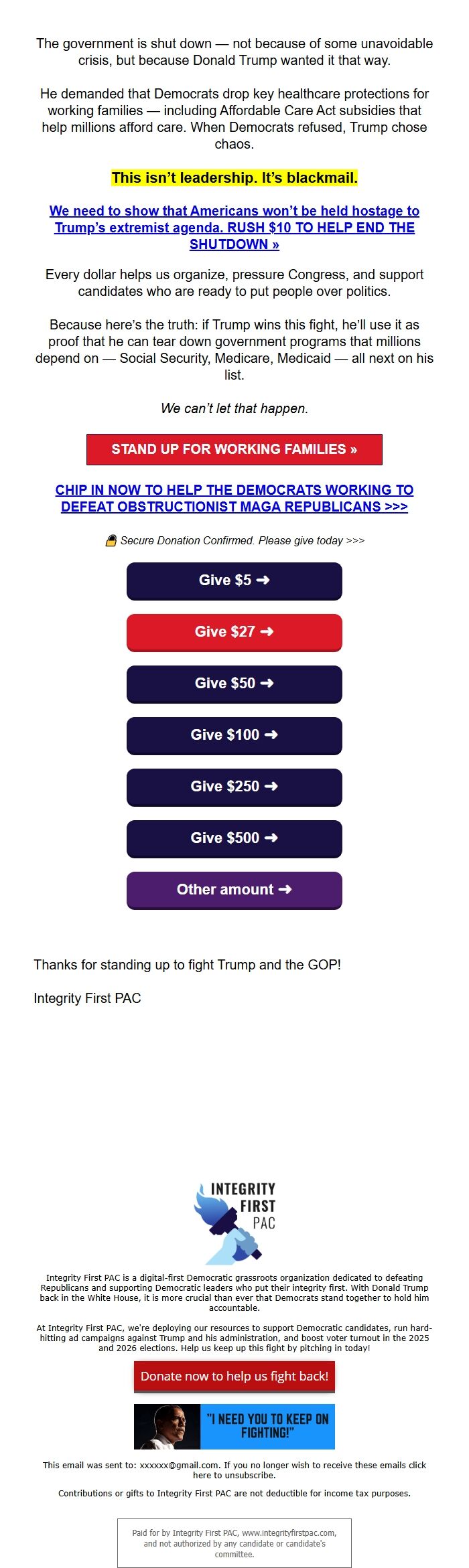Viewport: 469px width, 1568px height.
Task: Select the Give $500 donation button
Action: coord(234,838)
